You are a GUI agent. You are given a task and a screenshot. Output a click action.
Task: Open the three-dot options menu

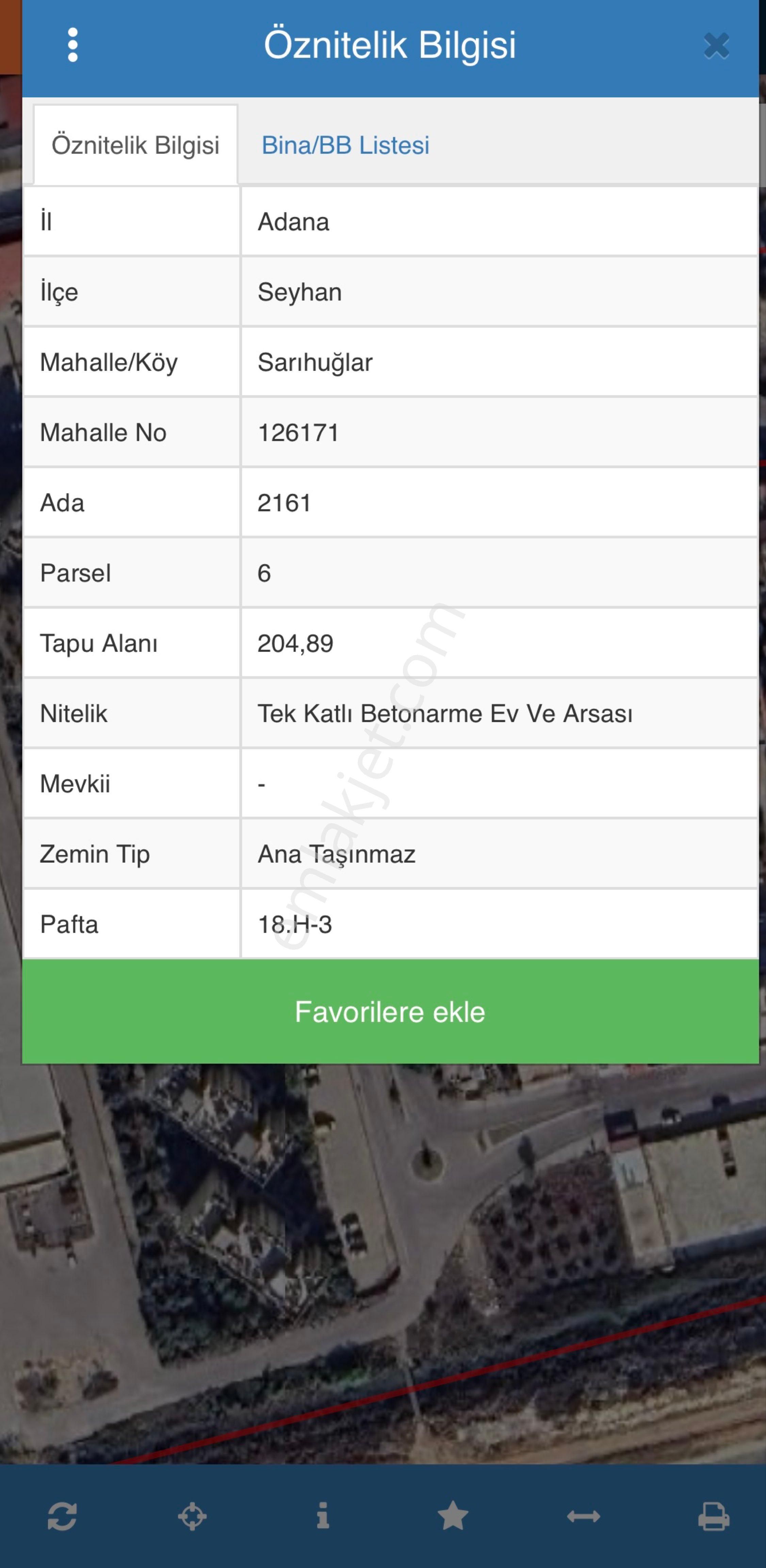click(x=73, y=45)
